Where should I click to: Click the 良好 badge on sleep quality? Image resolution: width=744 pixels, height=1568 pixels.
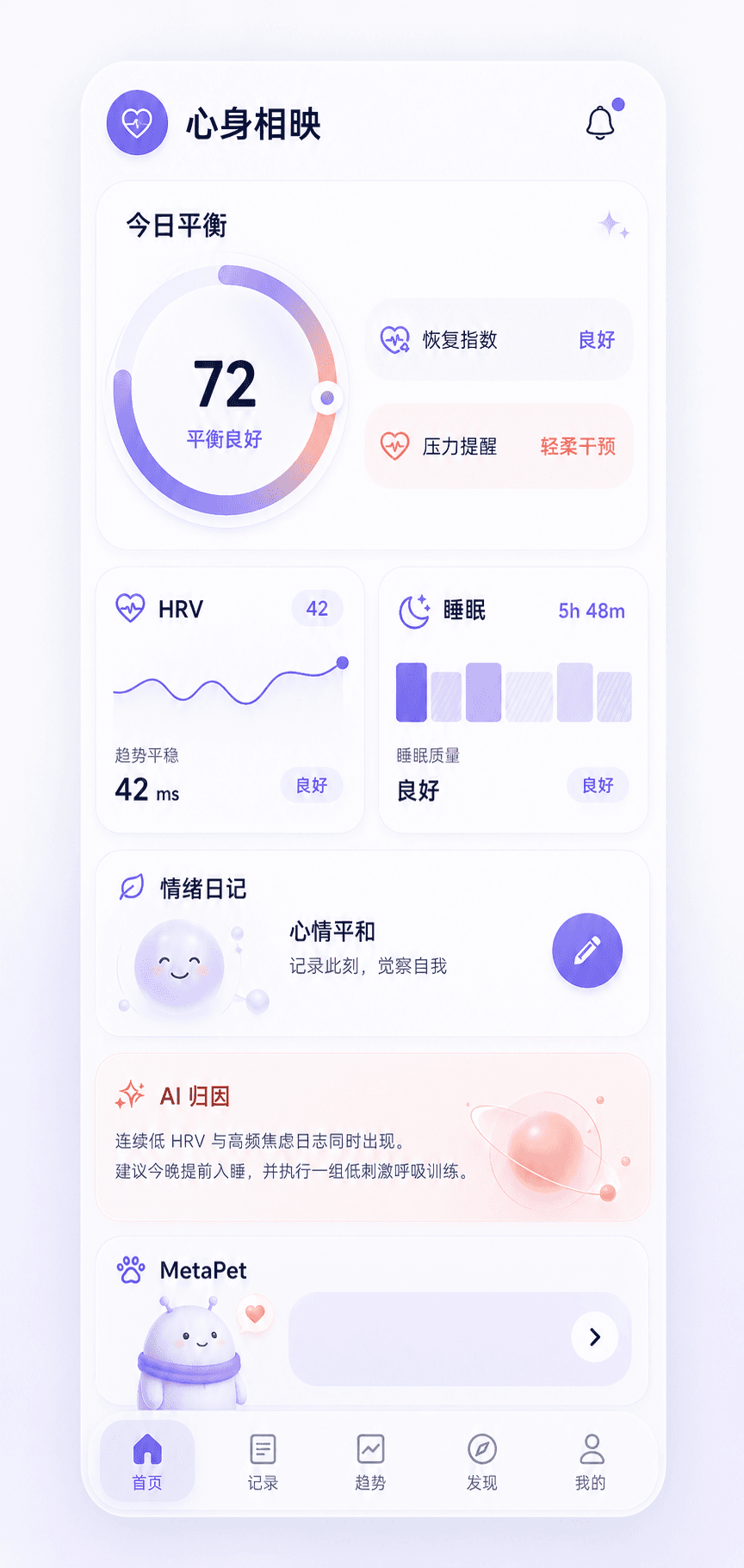pyautogui.click(x=597, y=786)
